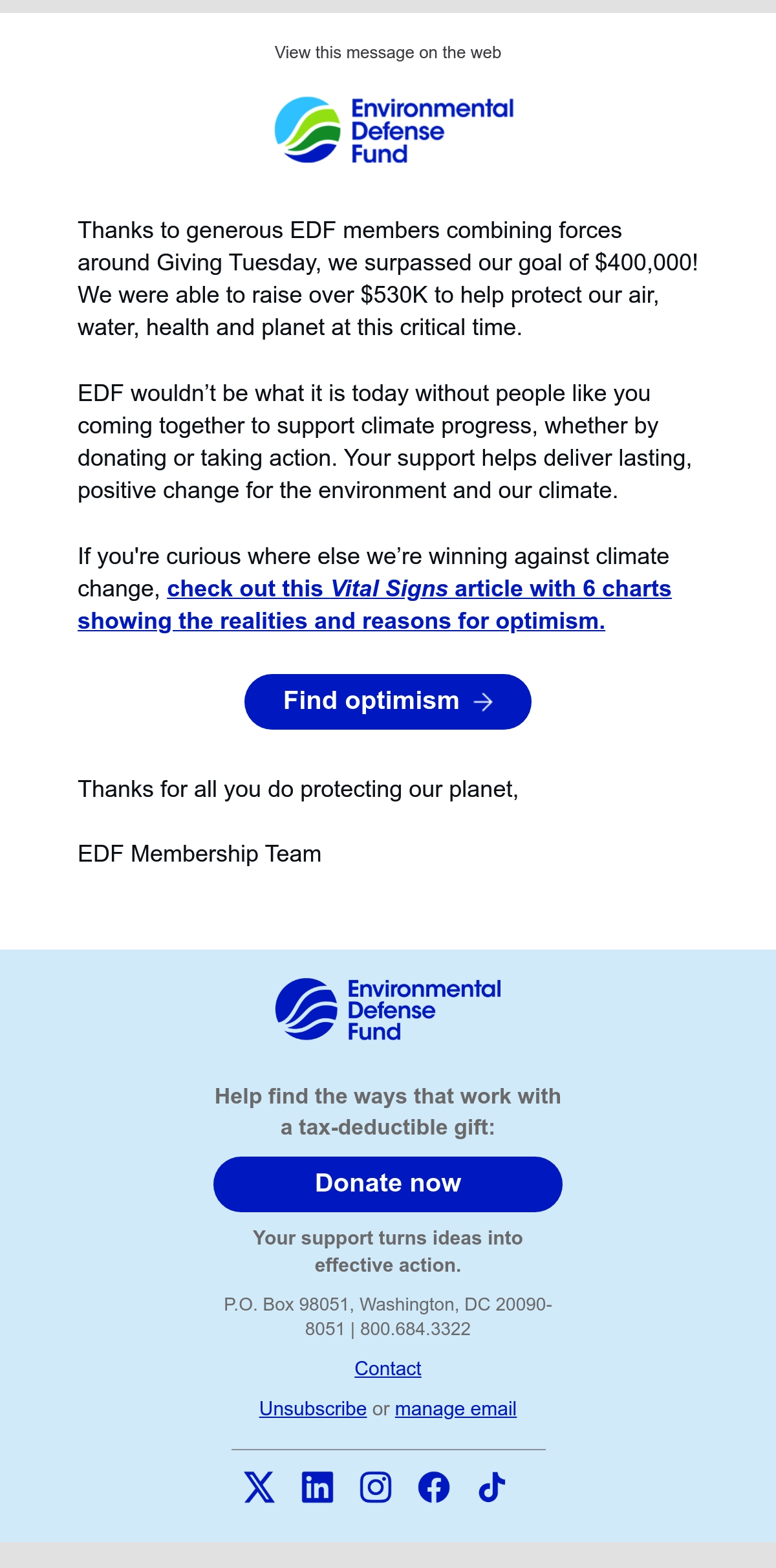The width and height of the screenshot is (776, 1568).
Task: Open the manage email link
Action: pos(456,1408)
